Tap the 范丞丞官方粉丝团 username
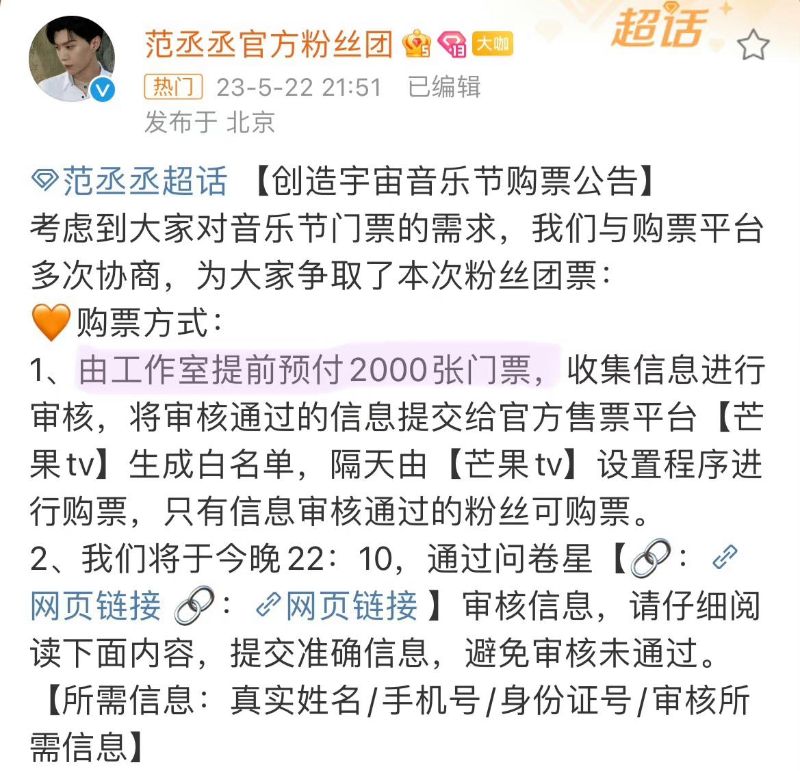The width and height of the screenshot is (800, 771). click(269, 42)
